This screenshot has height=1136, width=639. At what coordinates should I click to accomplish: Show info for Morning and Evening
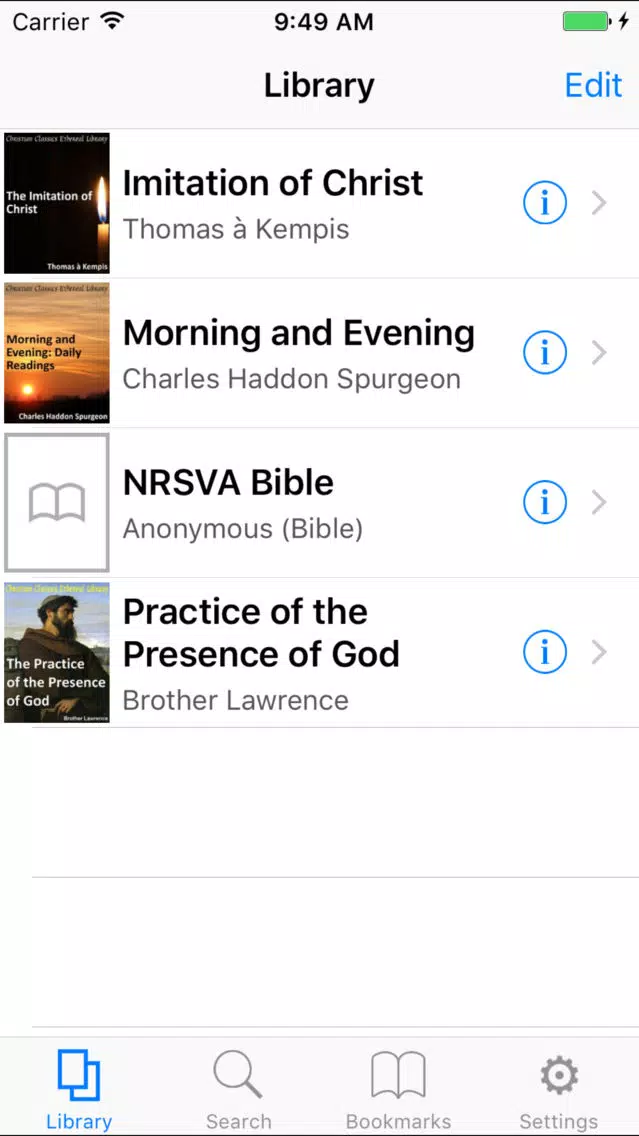coord(545,353)
